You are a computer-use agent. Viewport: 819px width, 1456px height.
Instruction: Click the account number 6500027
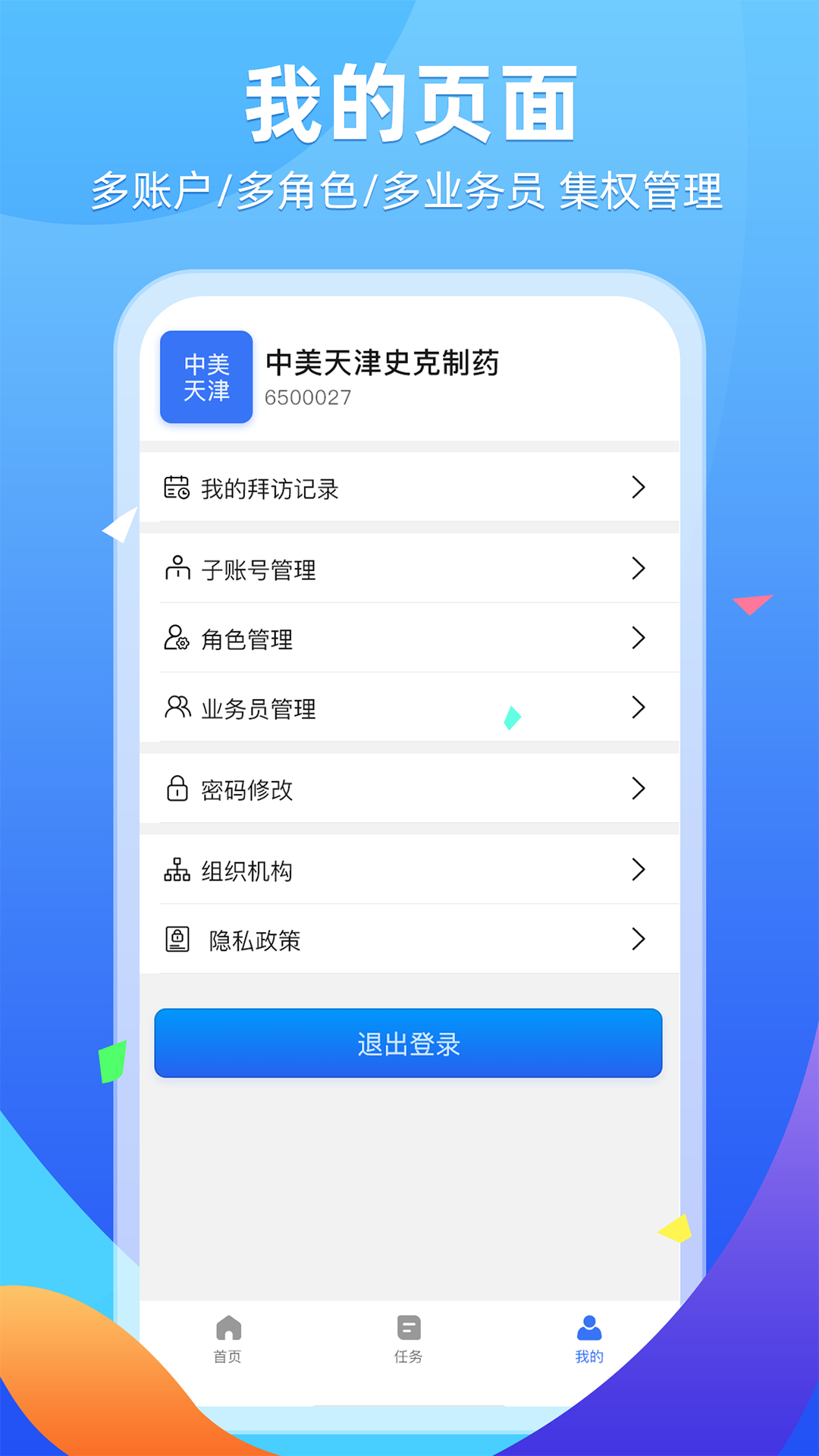306,396
